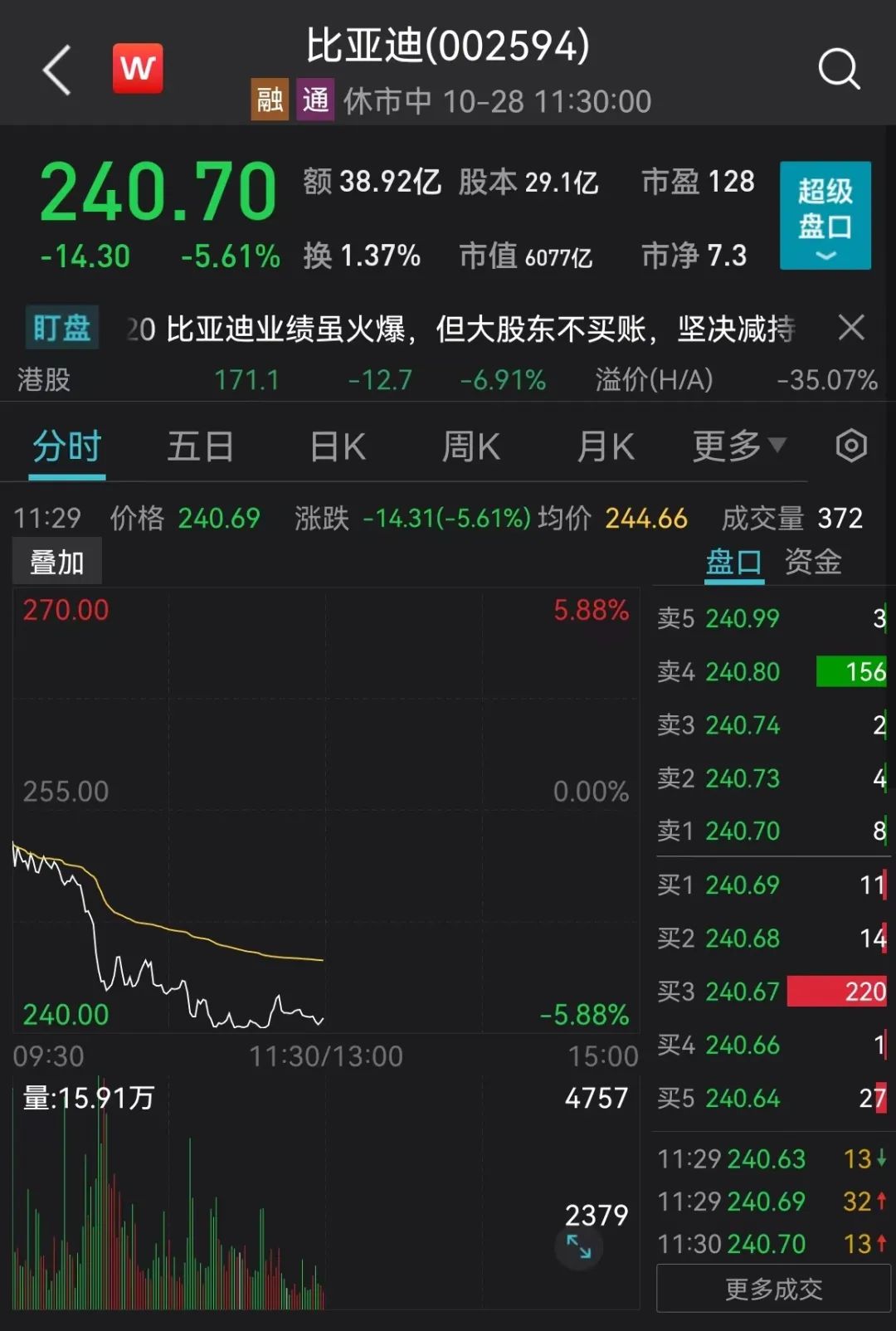Open 更多成交 trade details
Image resolution: width=896 pixels, height=1331 pixels.
click(773, 1288)
